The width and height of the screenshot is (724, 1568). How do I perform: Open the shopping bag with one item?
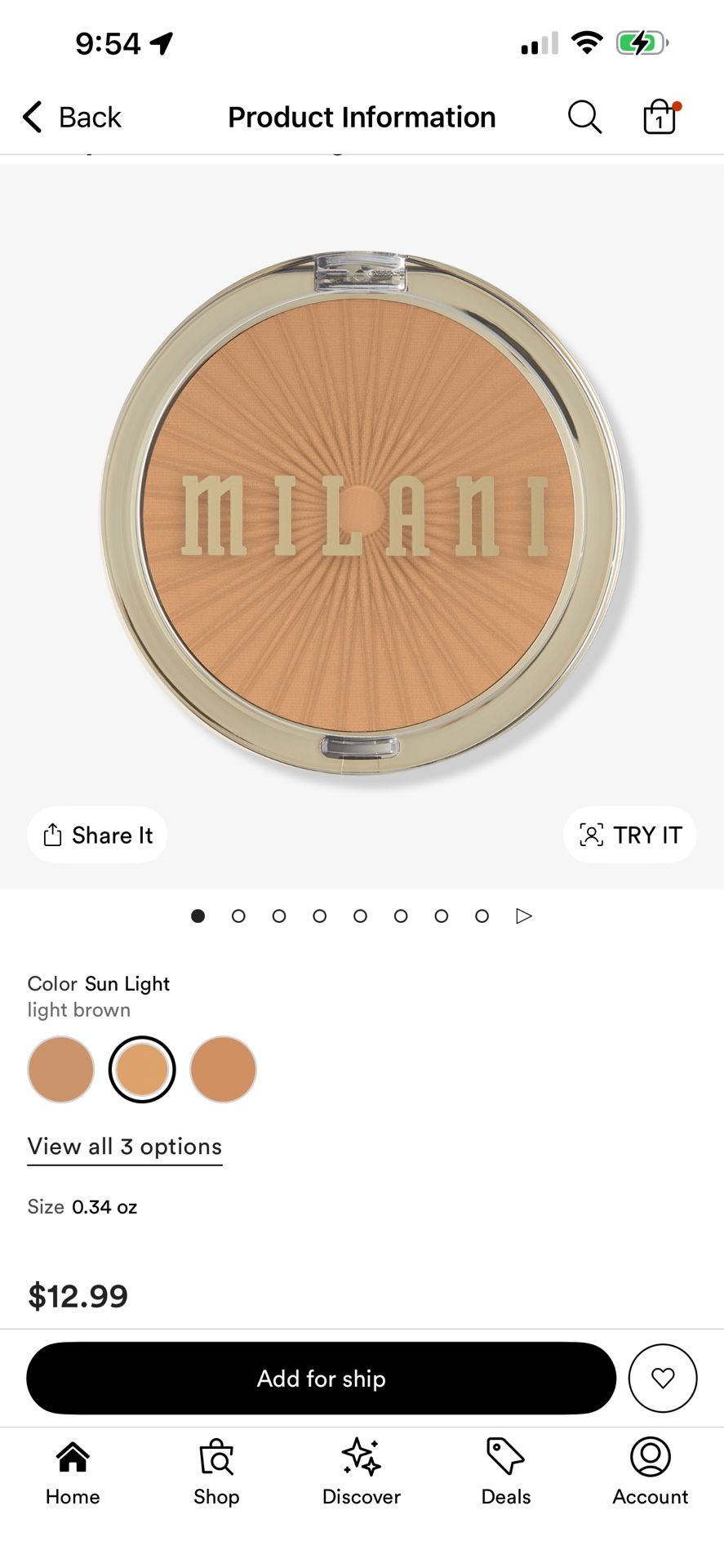(658, 117)
